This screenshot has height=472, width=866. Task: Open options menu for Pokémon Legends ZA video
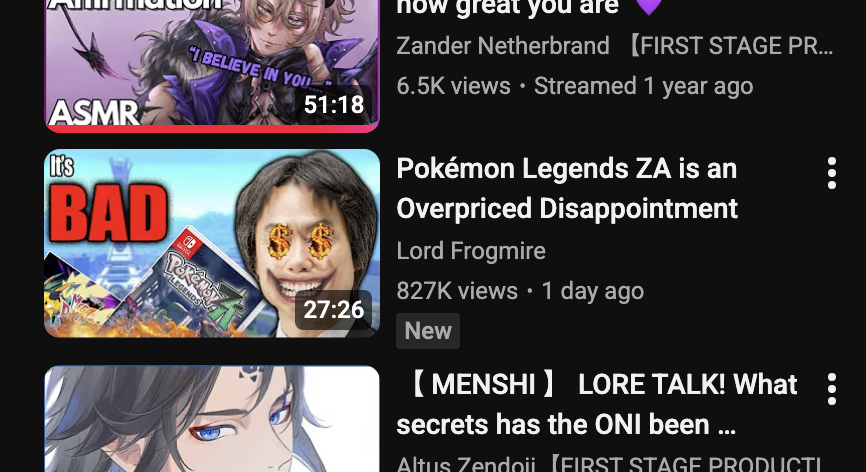click(831, 173)
